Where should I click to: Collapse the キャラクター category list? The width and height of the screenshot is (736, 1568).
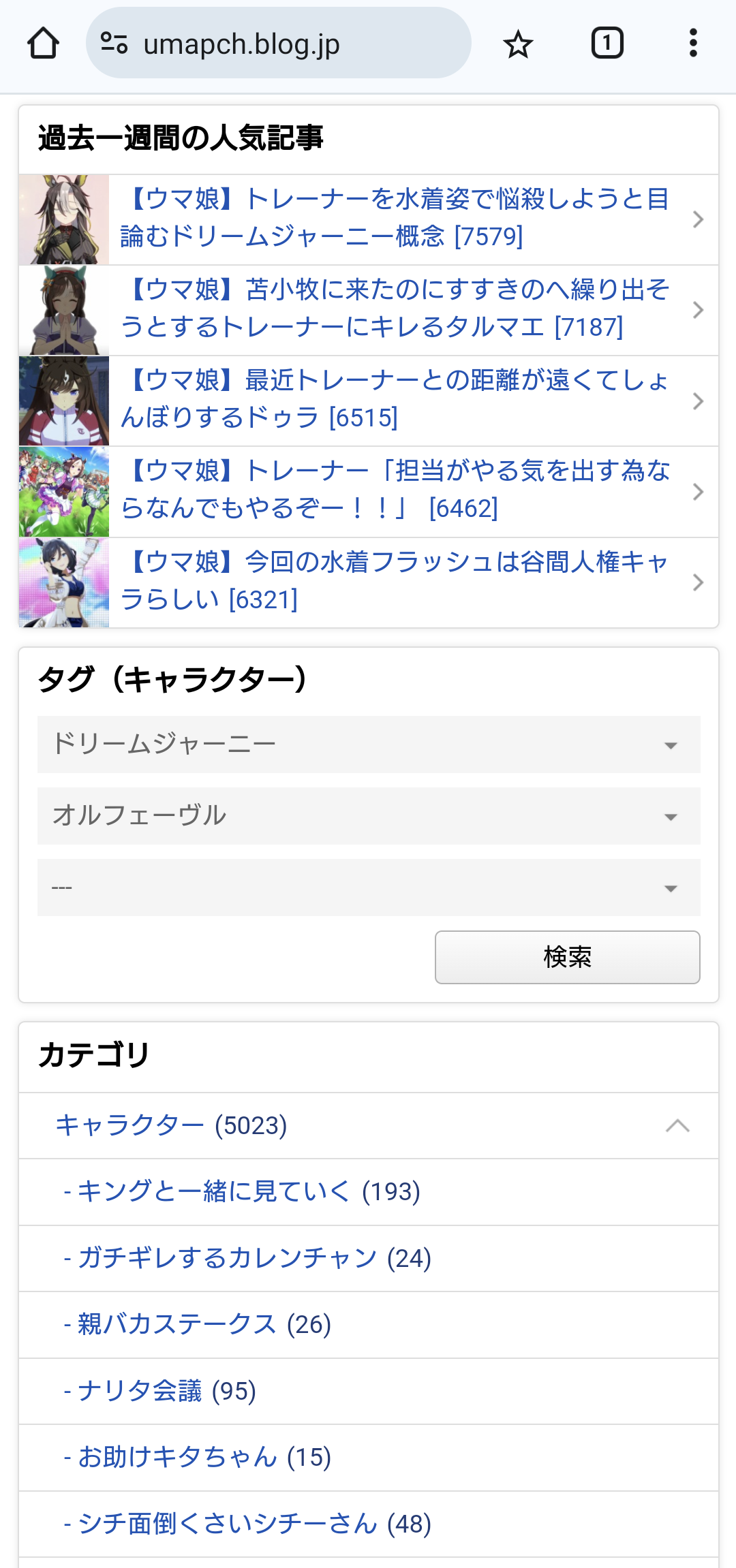click(677, 1125)
